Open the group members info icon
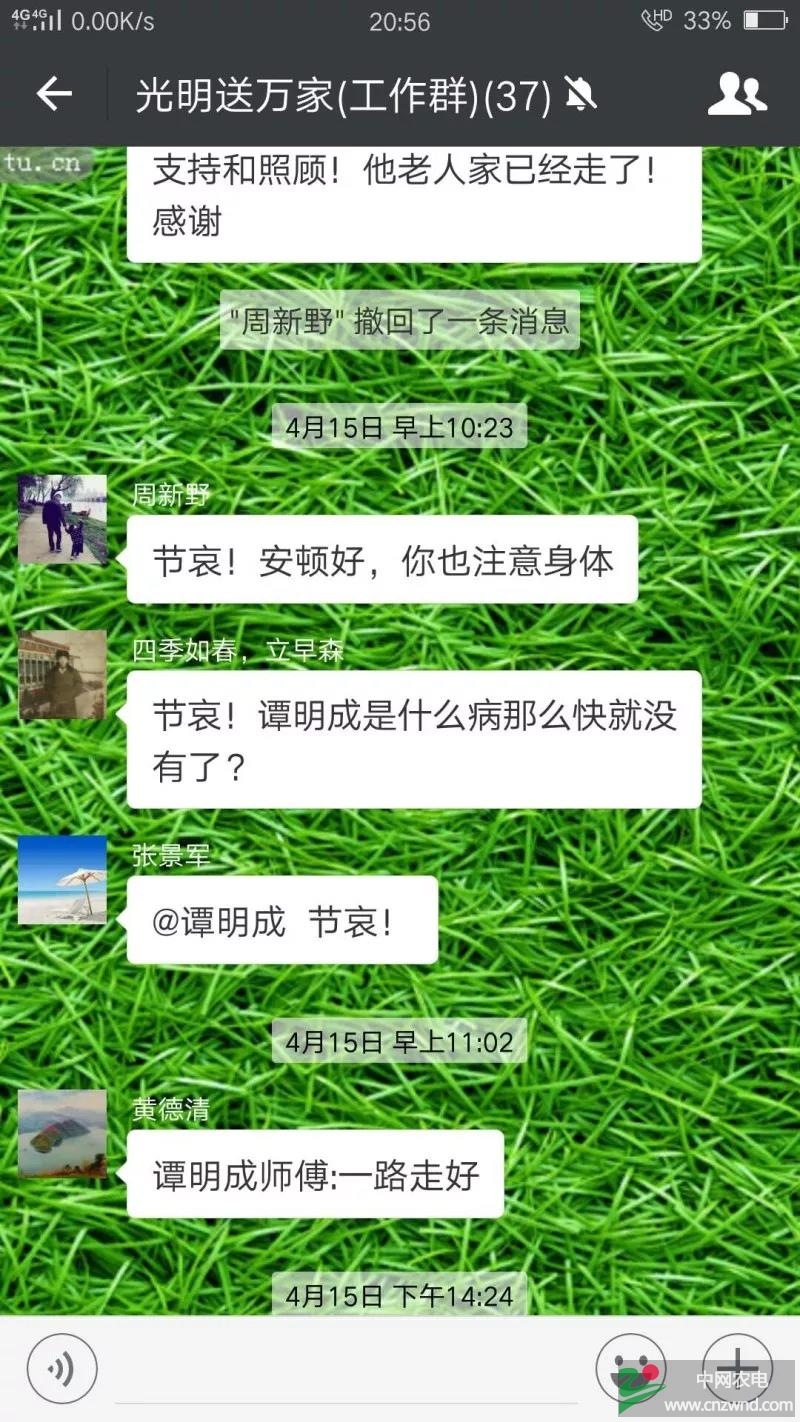Image resolution: width=800 pixels, height=1422 pixels. [737, 94]
